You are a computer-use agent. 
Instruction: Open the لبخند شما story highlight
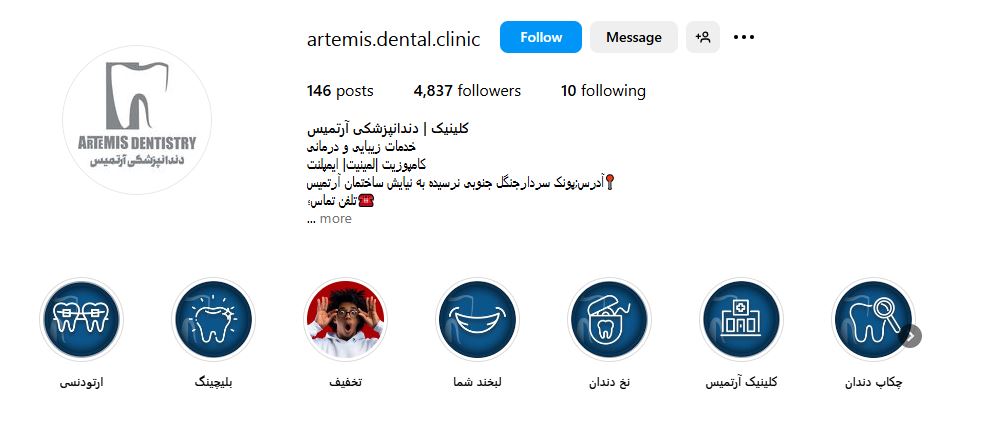pyautogui.click(x=477, y=320)
